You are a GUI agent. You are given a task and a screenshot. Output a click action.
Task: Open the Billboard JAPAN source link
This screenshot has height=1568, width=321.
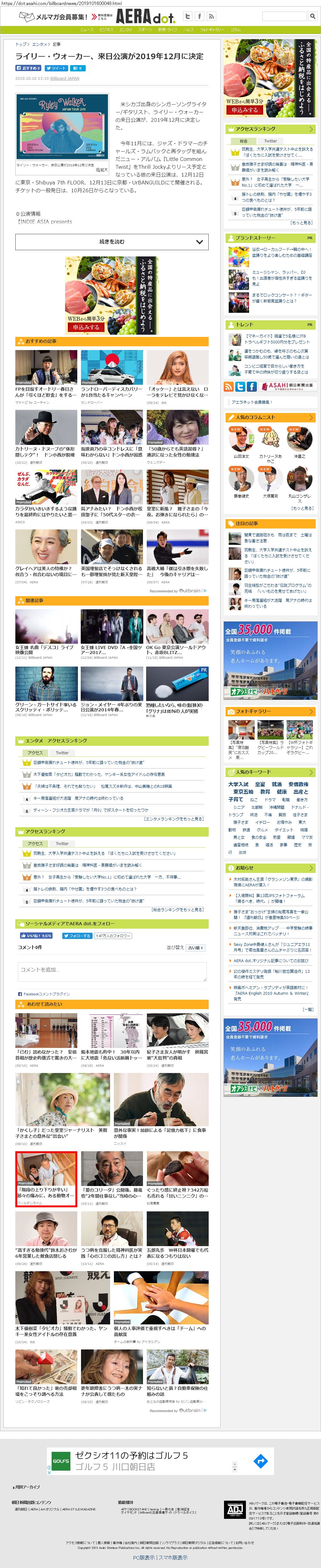pos(64,79)
